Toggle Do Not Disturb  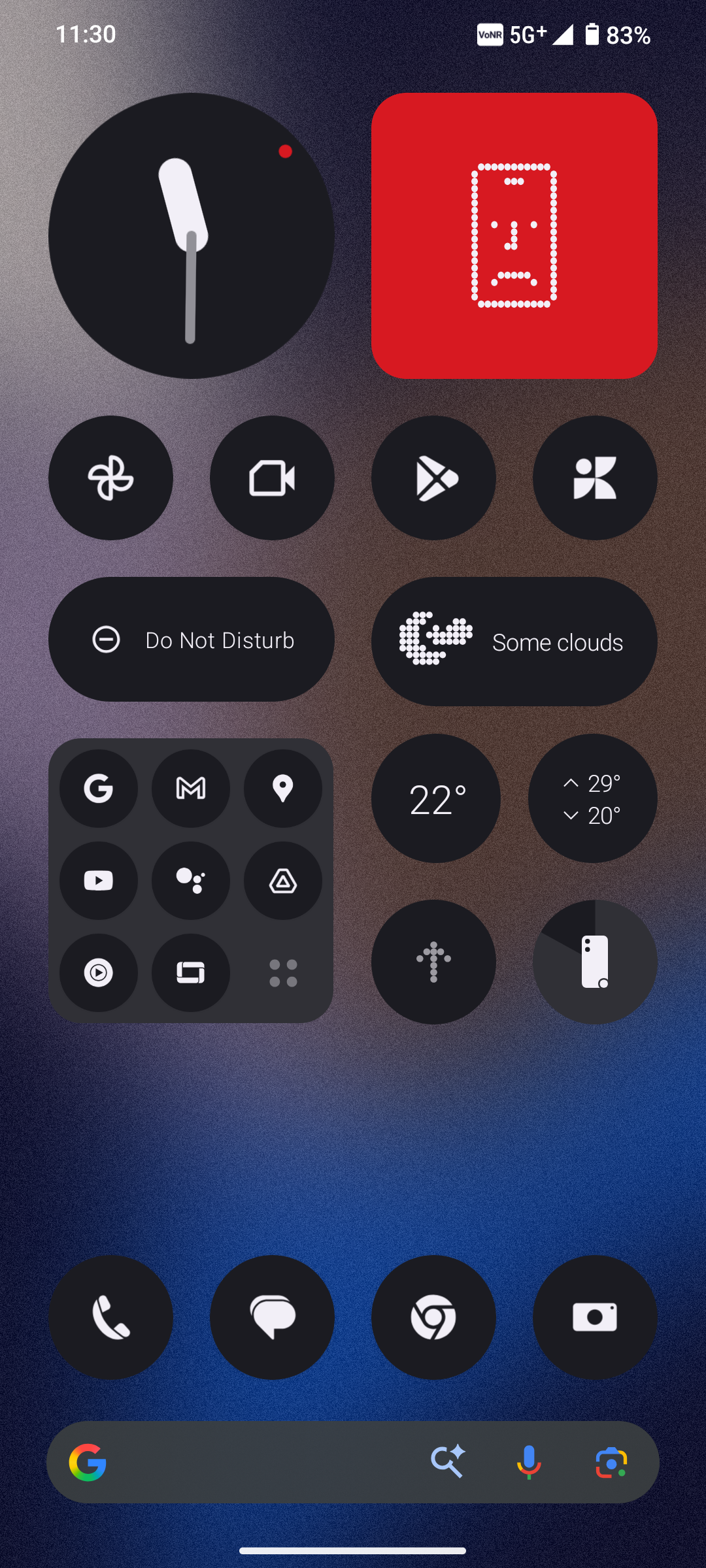[191, 639]
